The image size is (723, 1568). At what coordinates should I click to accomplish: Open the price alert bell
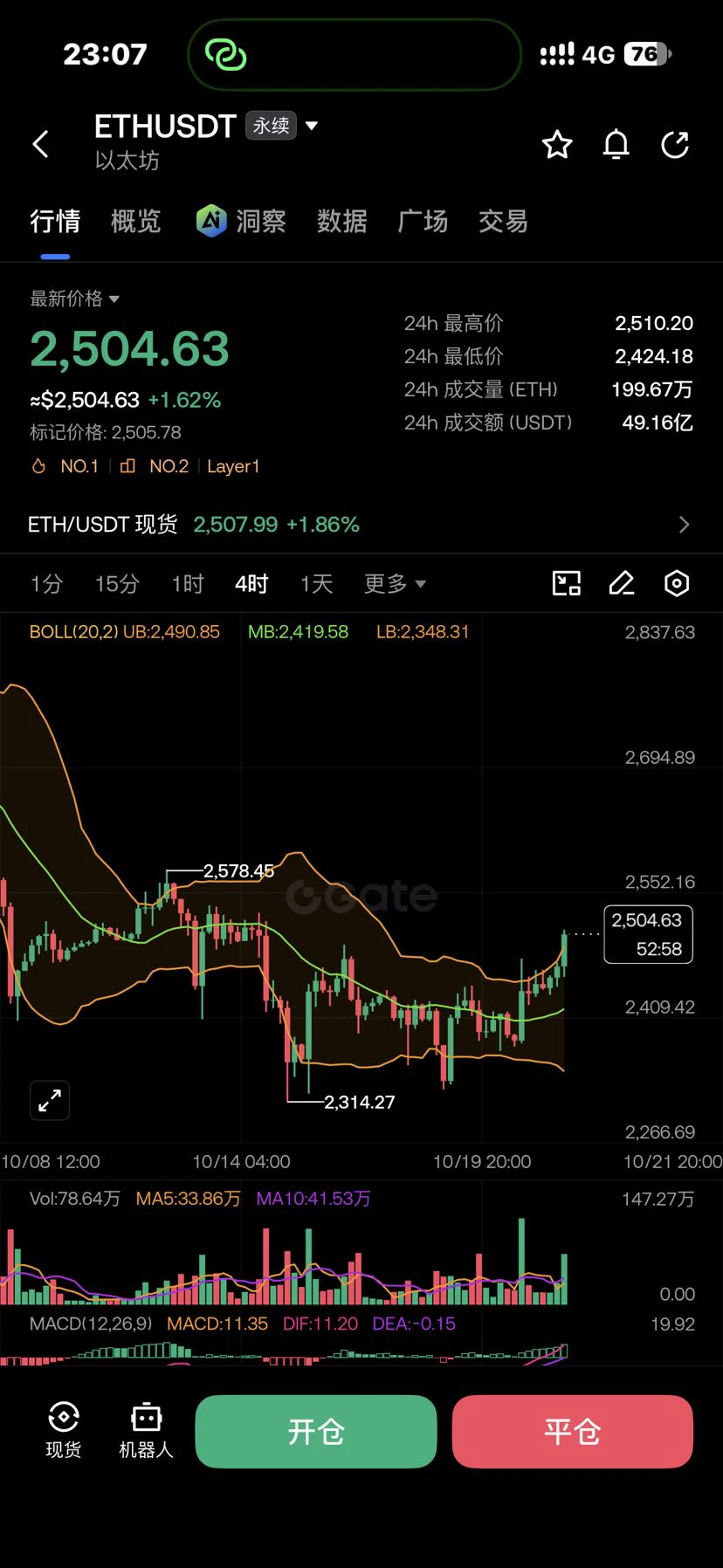616,145
